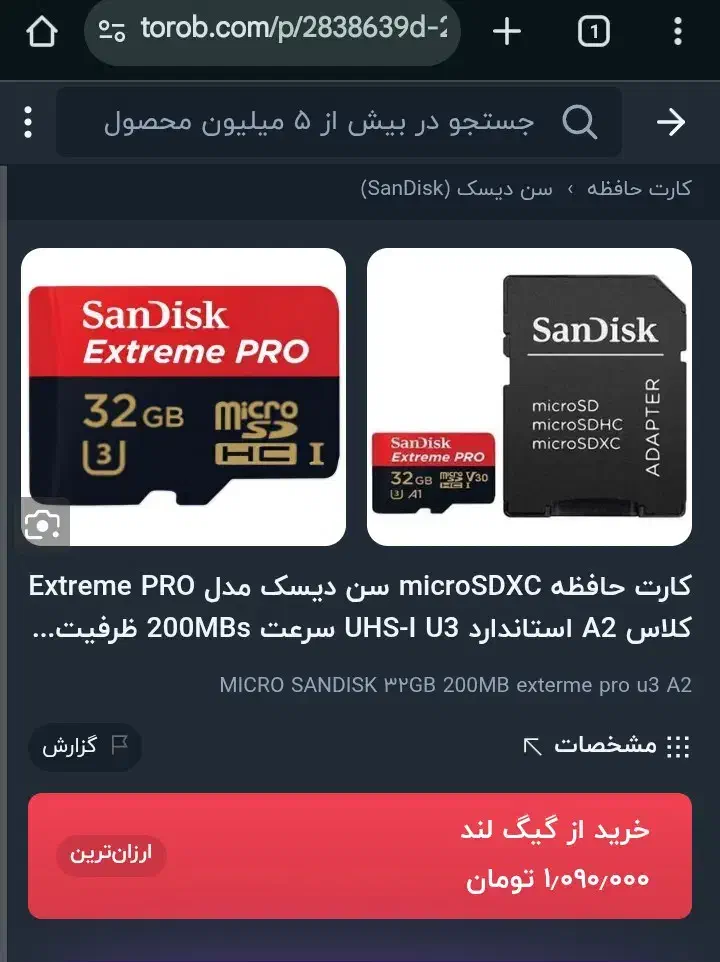Open the browser three-dot overflow menu
Viewport: 720px width, 962px height.
pos(679,31)
